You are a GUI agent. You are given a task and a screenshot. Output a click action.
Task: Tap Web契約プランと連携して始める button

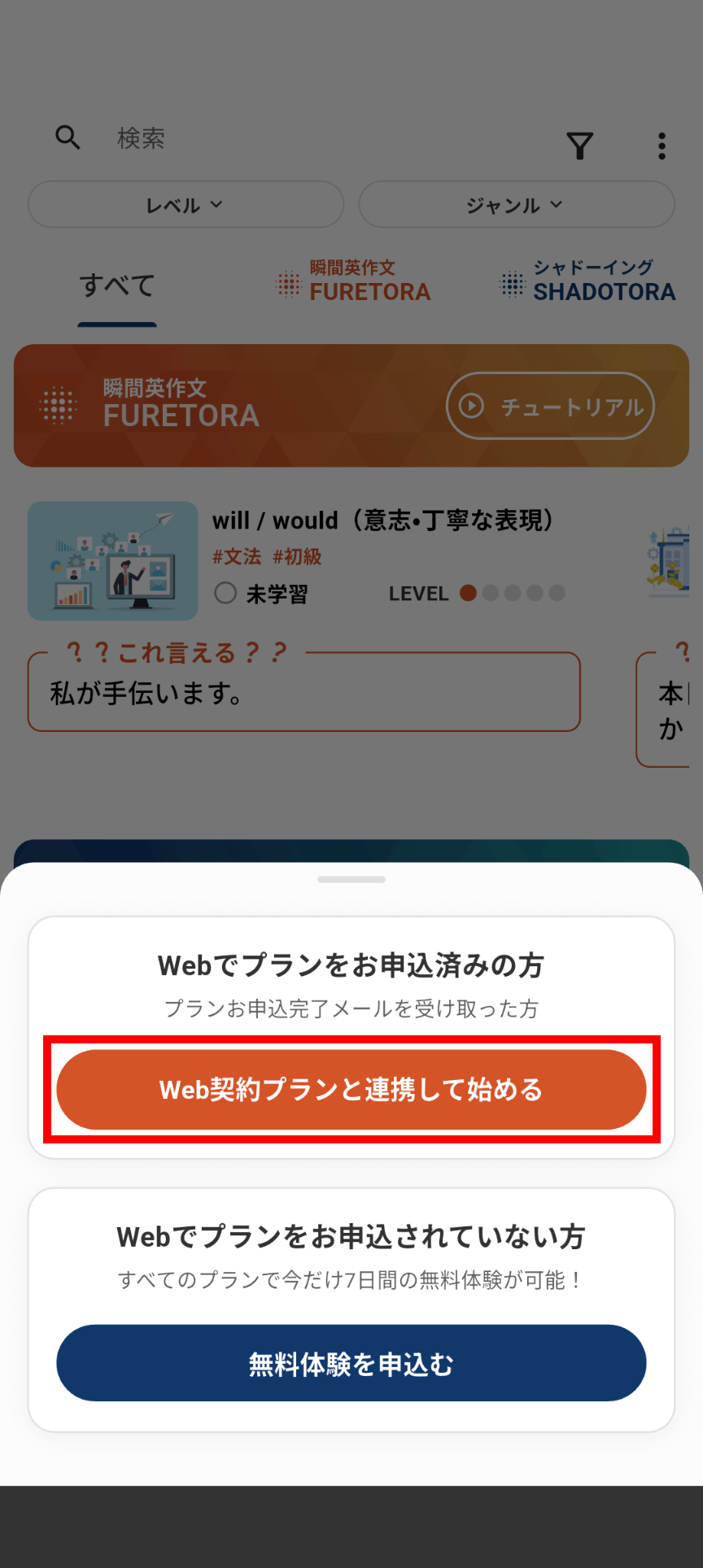point(351,1089)
